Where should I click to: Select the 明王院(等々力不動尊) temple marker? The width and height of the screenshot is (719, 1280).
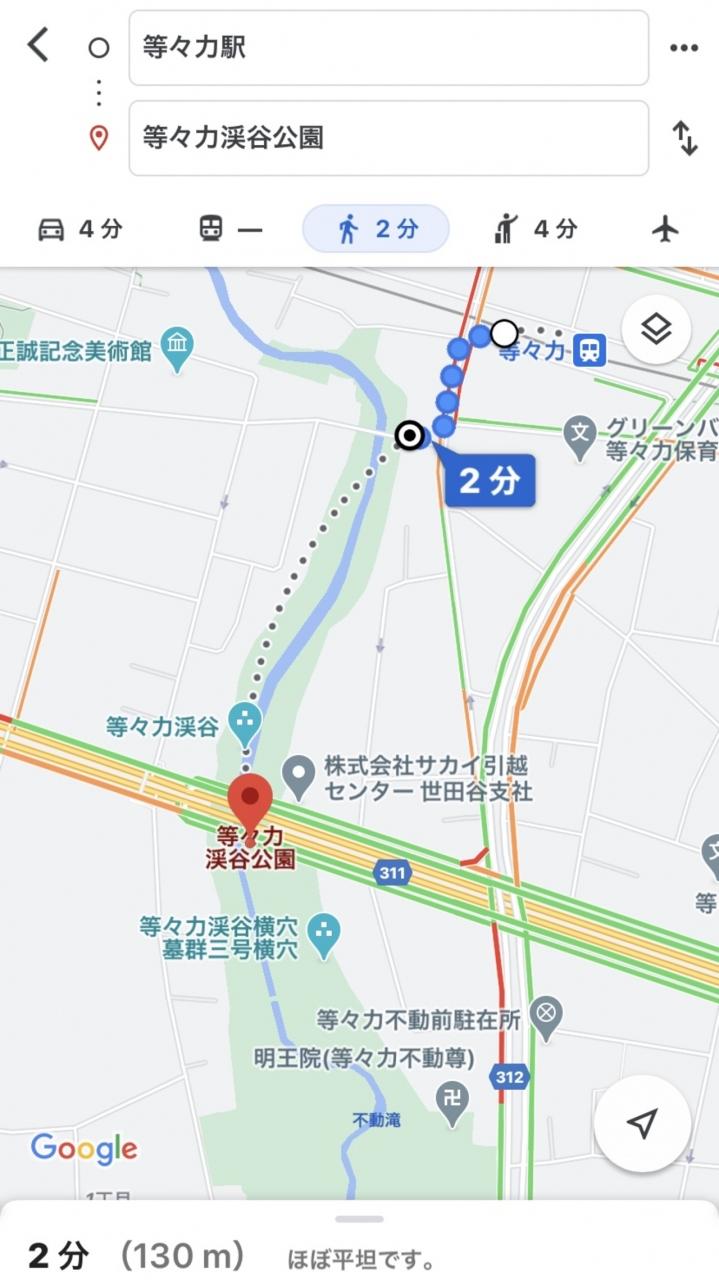pyautogui.click(x=453, y=1099)
